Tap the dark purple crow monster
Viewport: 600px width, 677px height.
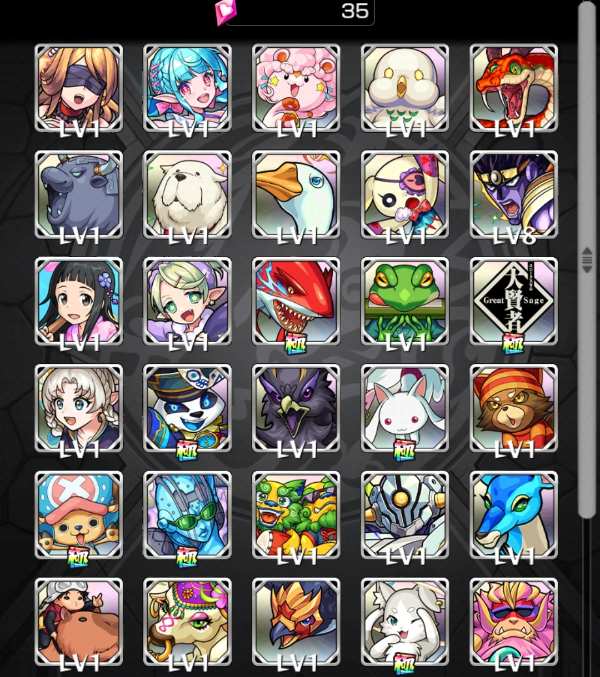(x=296, y=408)
